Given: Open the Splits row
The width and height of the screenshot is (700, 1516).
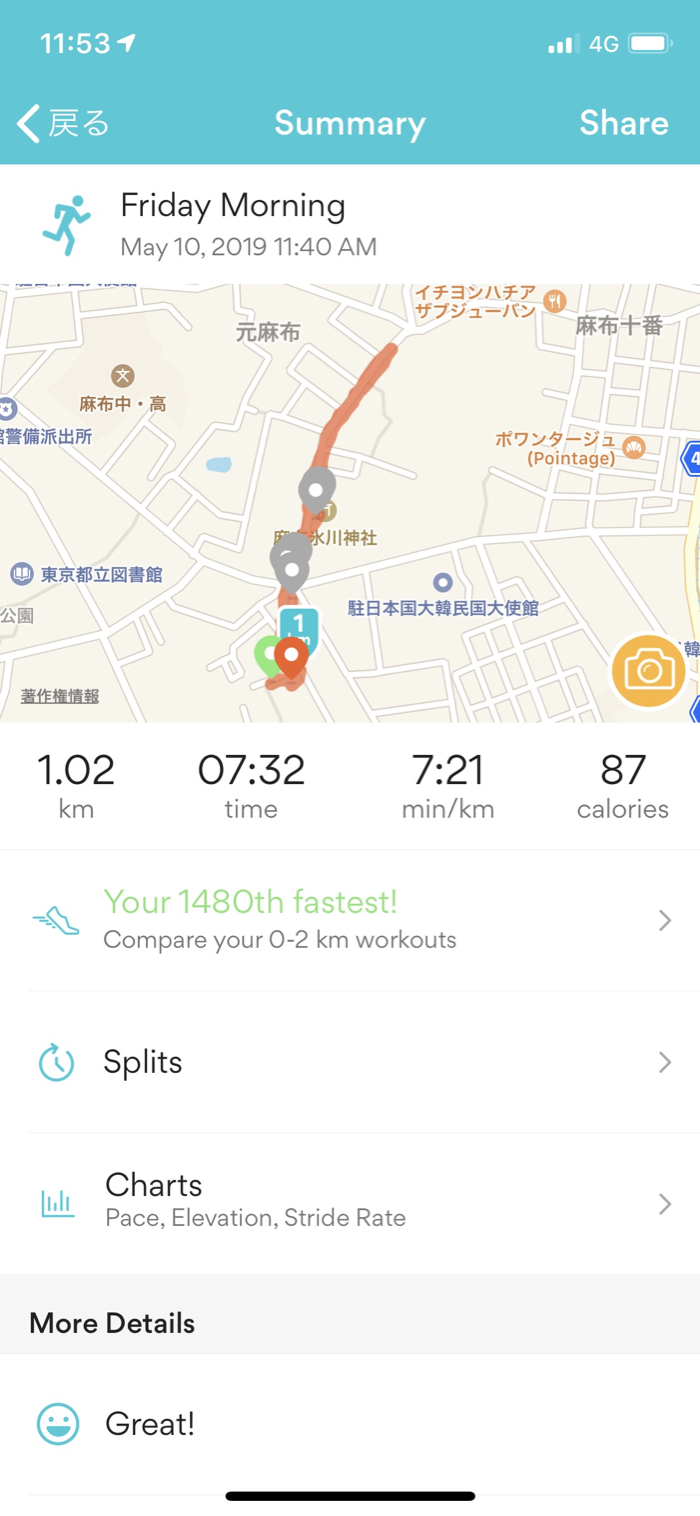Looking at the screenshot, I should click(350, 1062).
